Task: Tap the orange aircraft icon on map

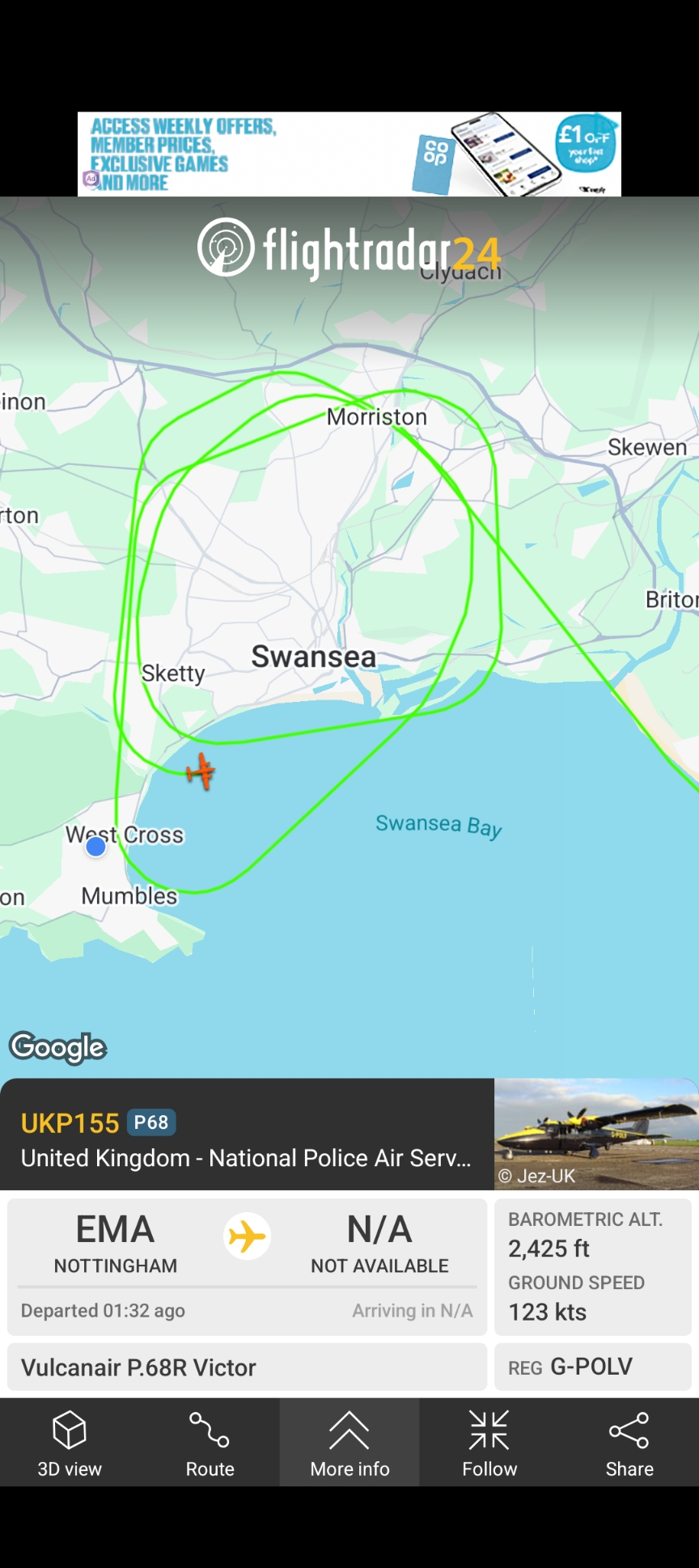Action: [201, 771]
